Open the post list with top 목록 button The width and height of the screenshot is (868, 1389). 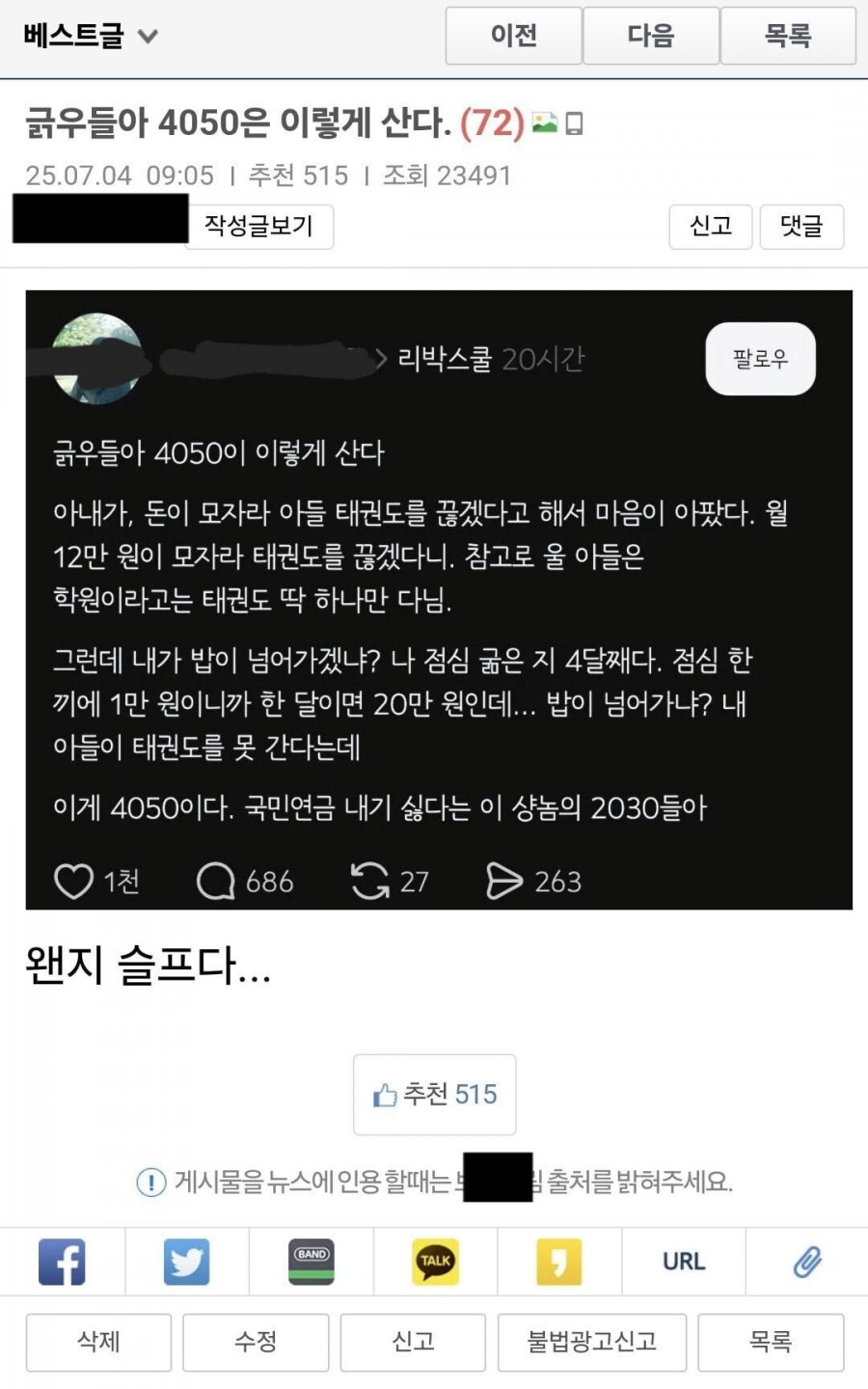point(788,36)
